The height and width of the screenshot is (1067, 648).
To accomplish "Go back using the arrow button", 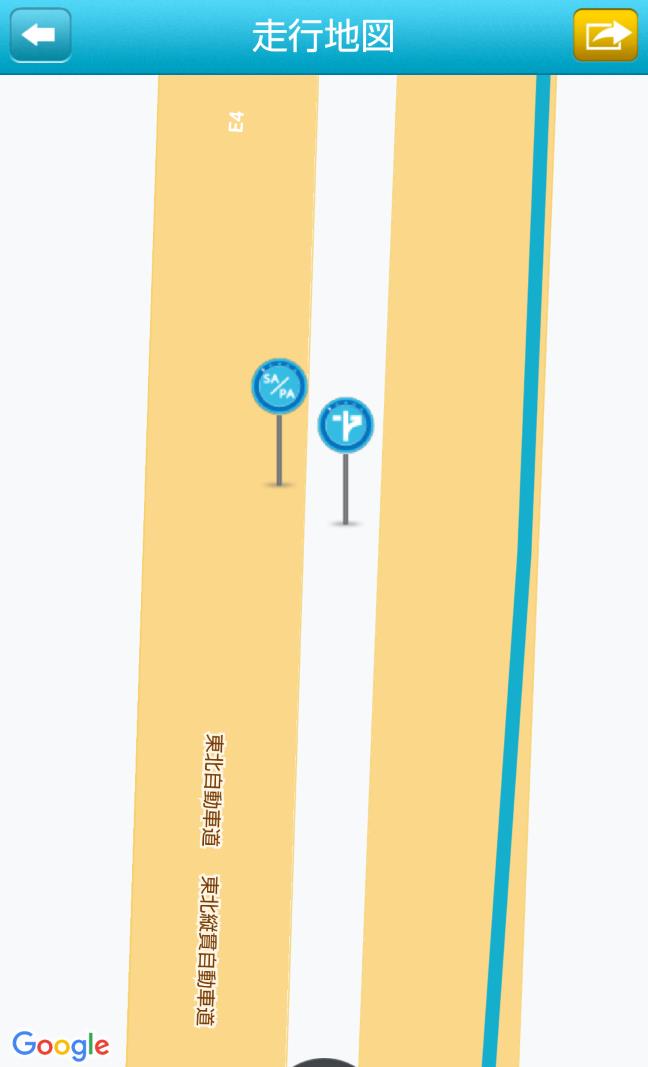I will tap(40, 35).
